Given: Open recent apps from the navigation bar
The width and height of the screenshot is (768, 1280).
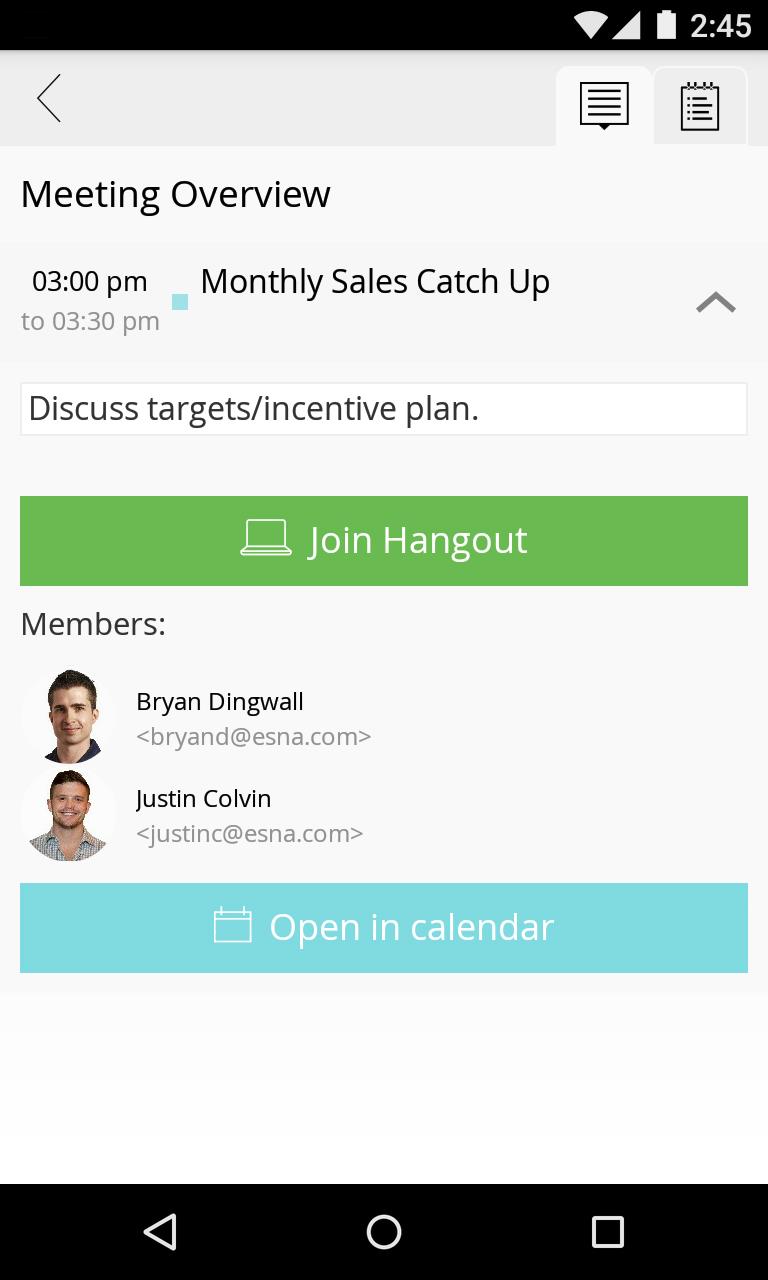Looking at the screenshot, I should pyautogui.click(x=607, y=1232).
